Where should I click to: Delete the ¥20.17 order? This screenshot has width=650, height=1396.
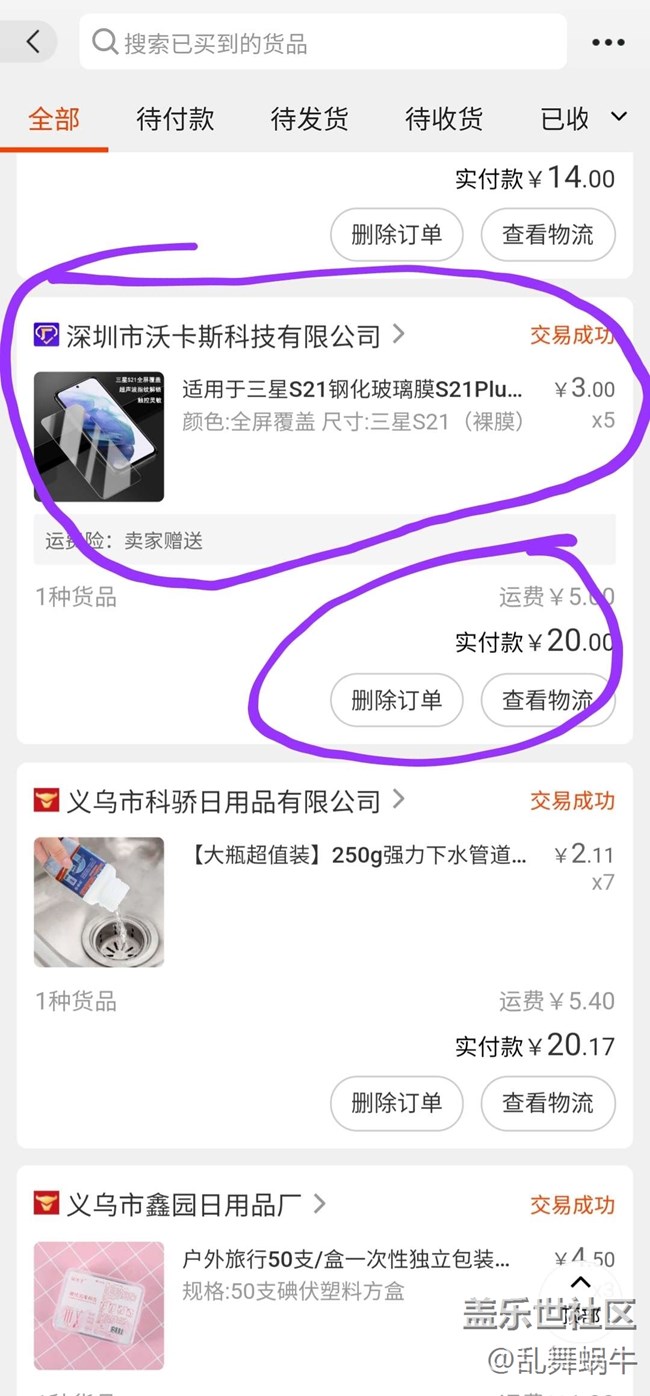396,1103
